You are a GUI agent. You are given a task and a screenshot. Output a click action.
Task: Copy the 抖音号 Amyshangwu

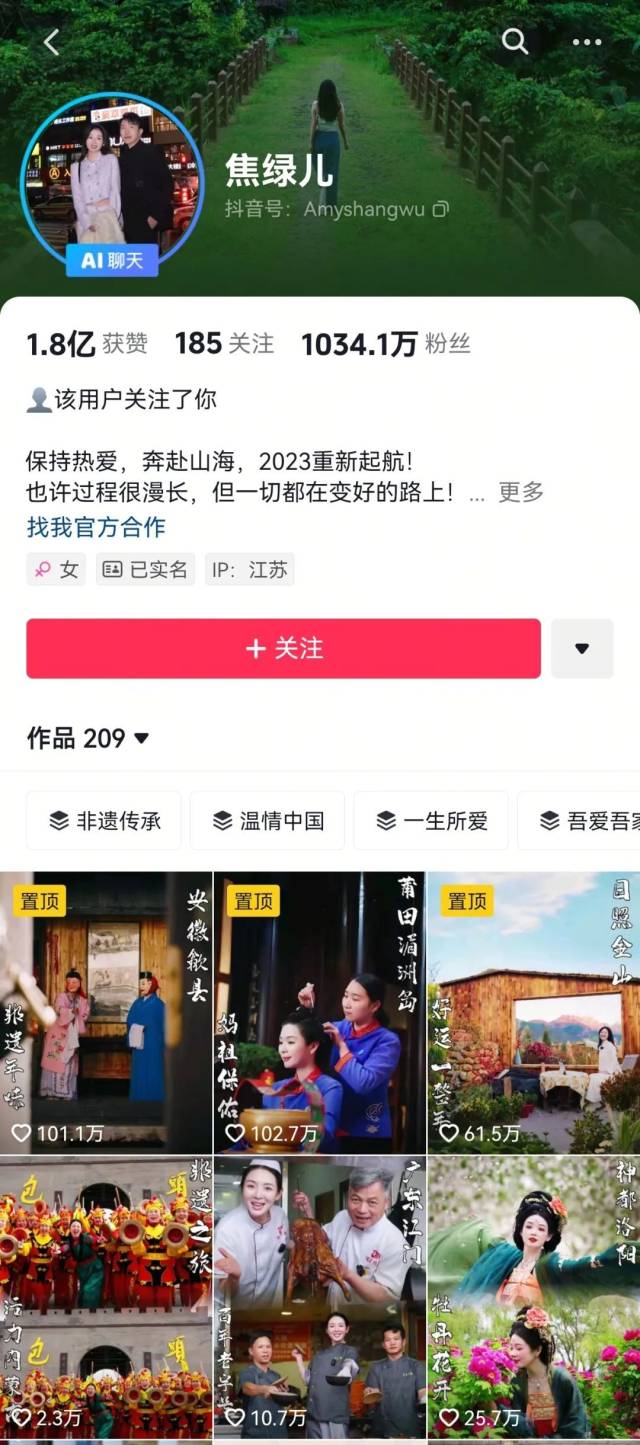pyautogui.click(x=440, y=209)
